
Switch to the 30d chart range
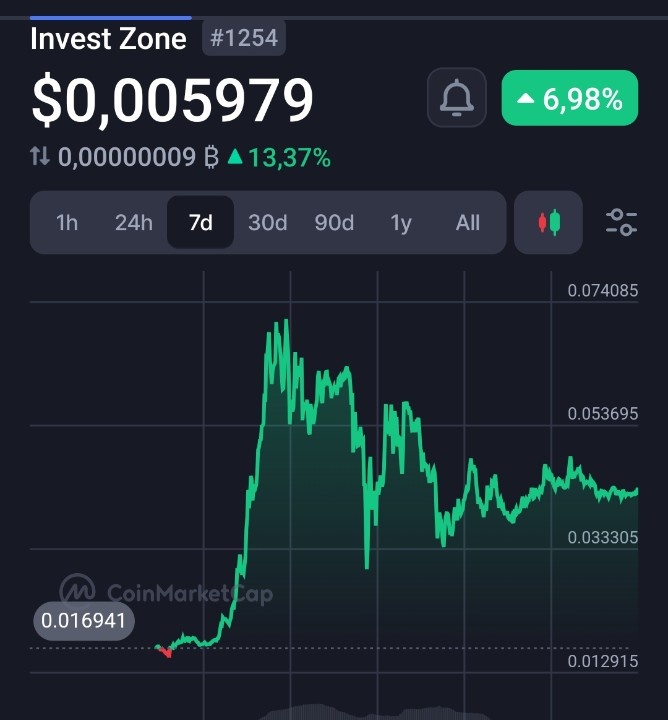268,223
